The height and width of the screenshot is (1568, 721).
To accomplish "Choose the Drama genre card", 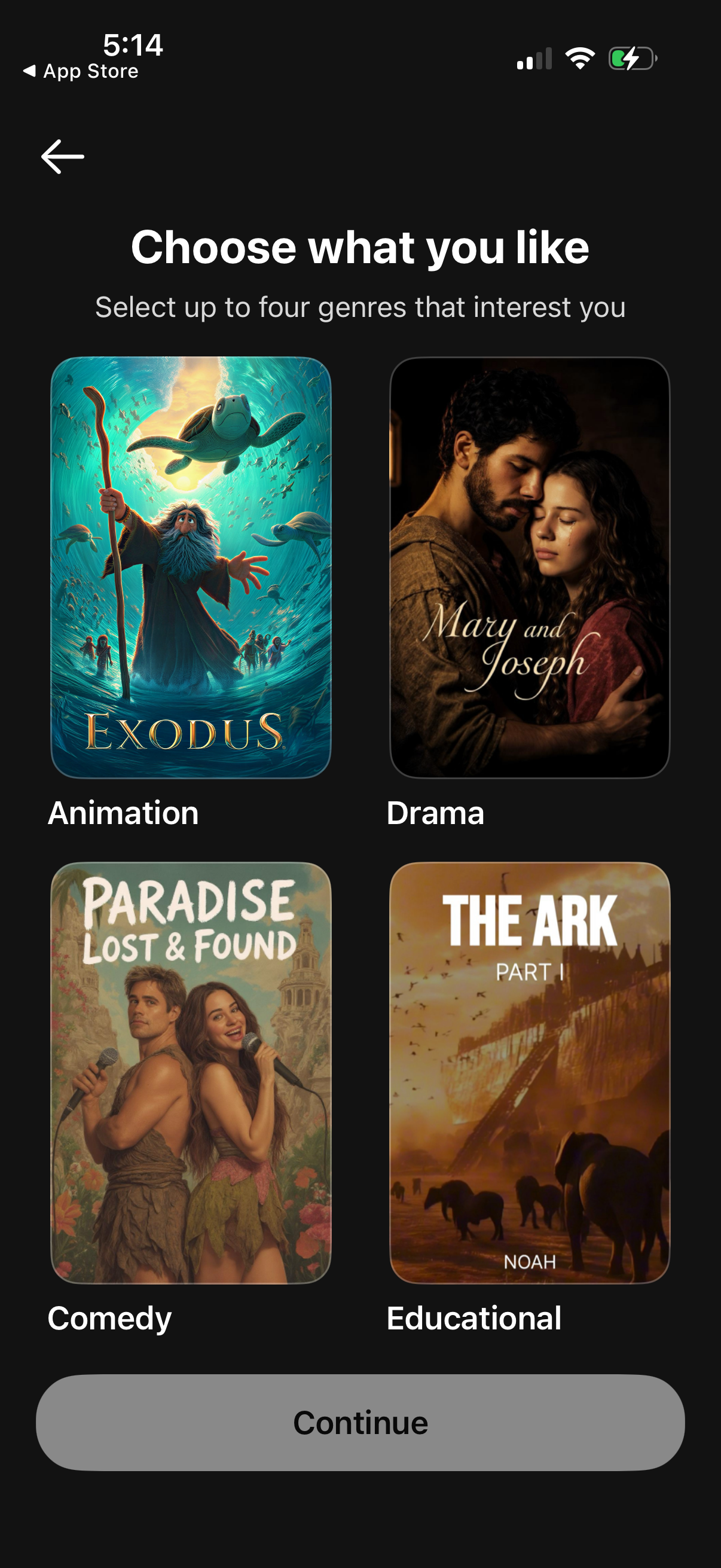I will coord(529,568).
